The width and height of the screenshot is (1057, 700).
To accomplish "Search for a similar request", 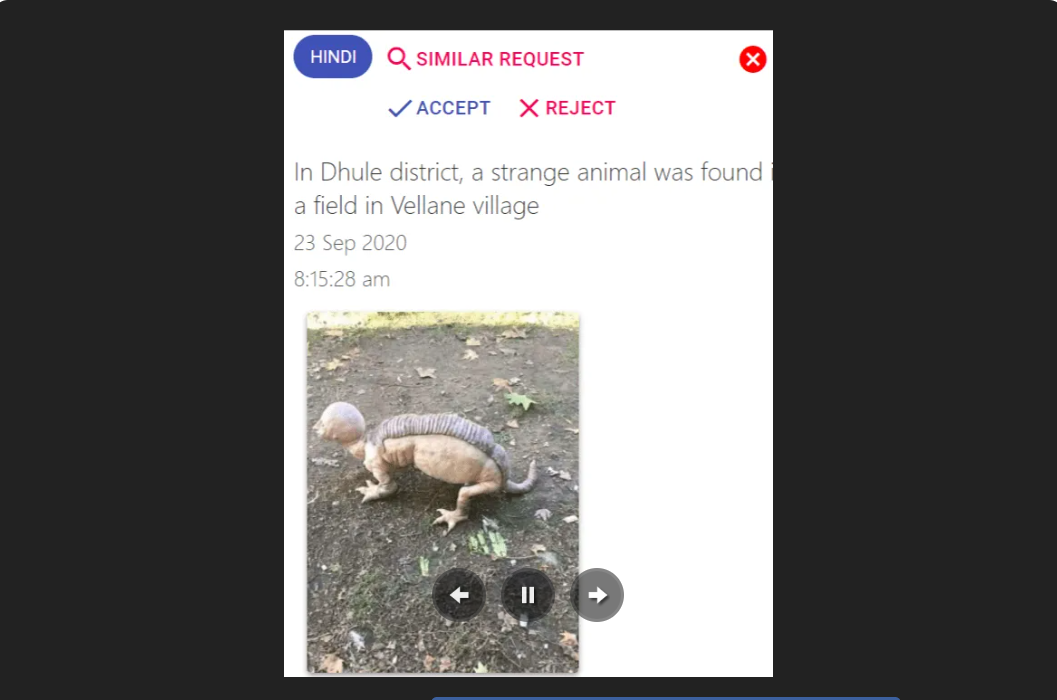I will [486, 59].
